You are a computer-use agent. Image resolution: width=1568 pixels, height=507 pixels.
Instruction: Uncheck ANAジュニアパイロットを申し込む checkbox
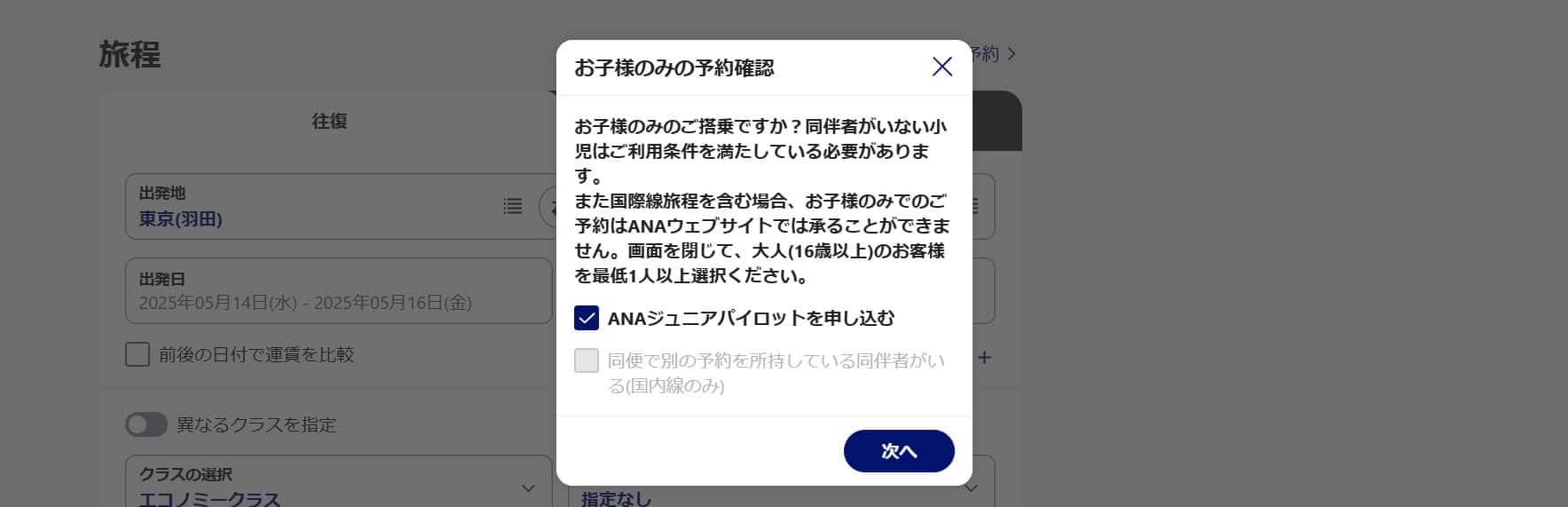pos(587,318)
